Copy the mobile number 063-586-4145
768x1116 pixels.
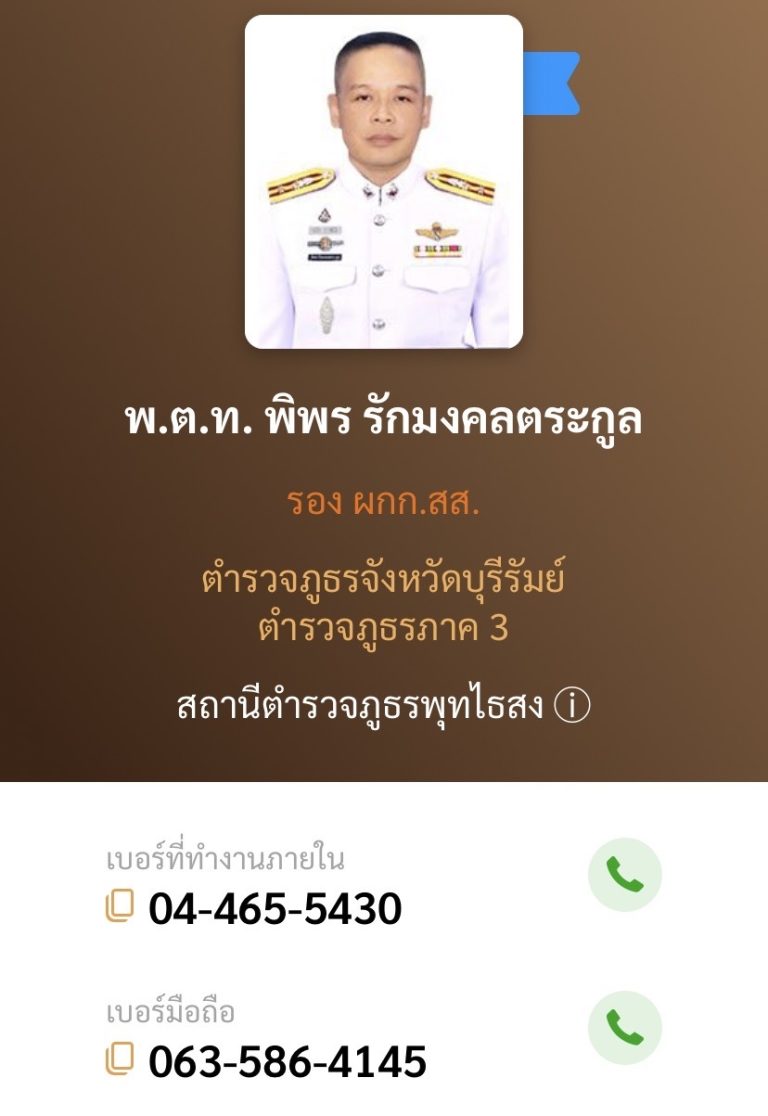coord(120,1059)
